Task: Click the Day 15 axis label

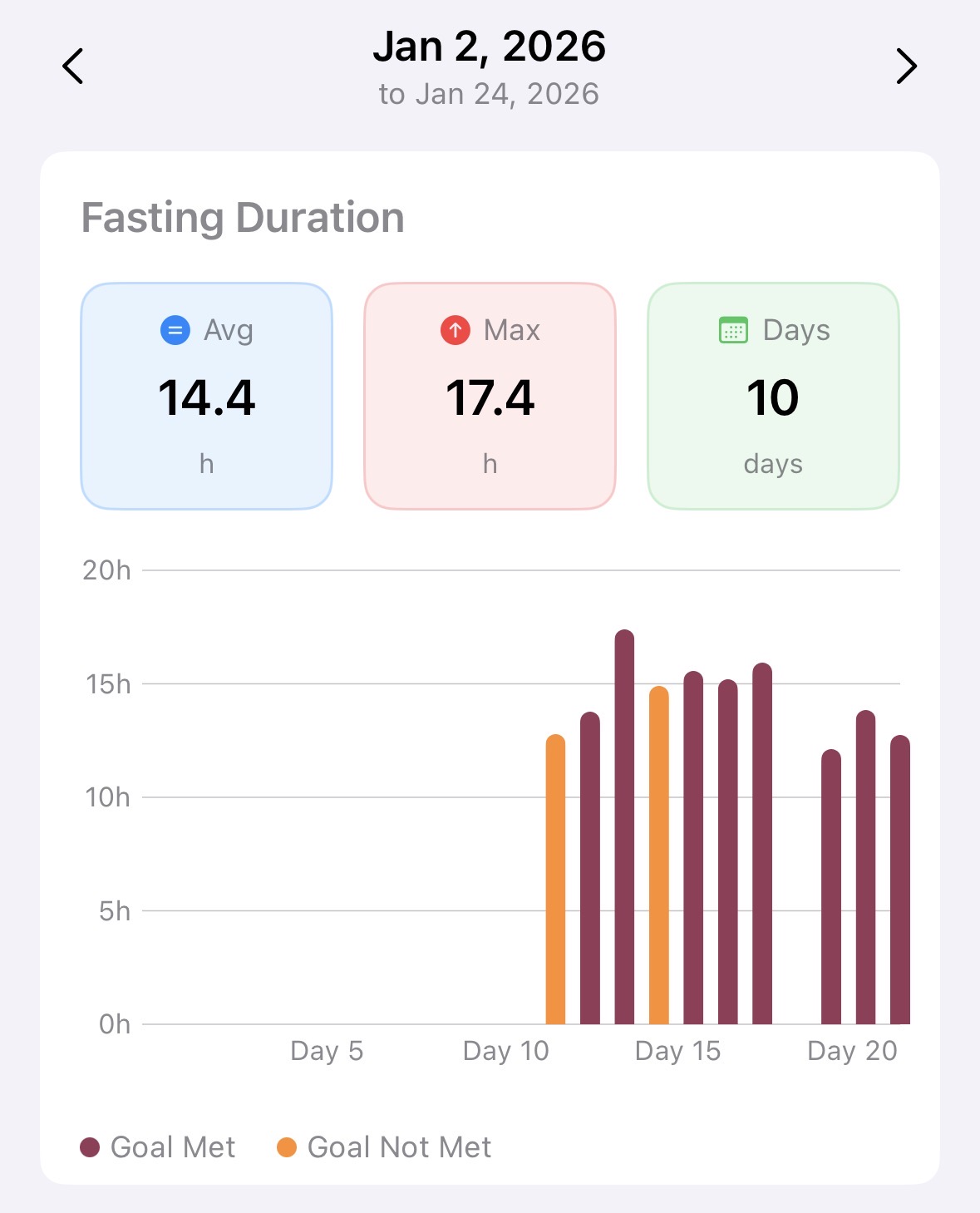Action: [679, 1051]
